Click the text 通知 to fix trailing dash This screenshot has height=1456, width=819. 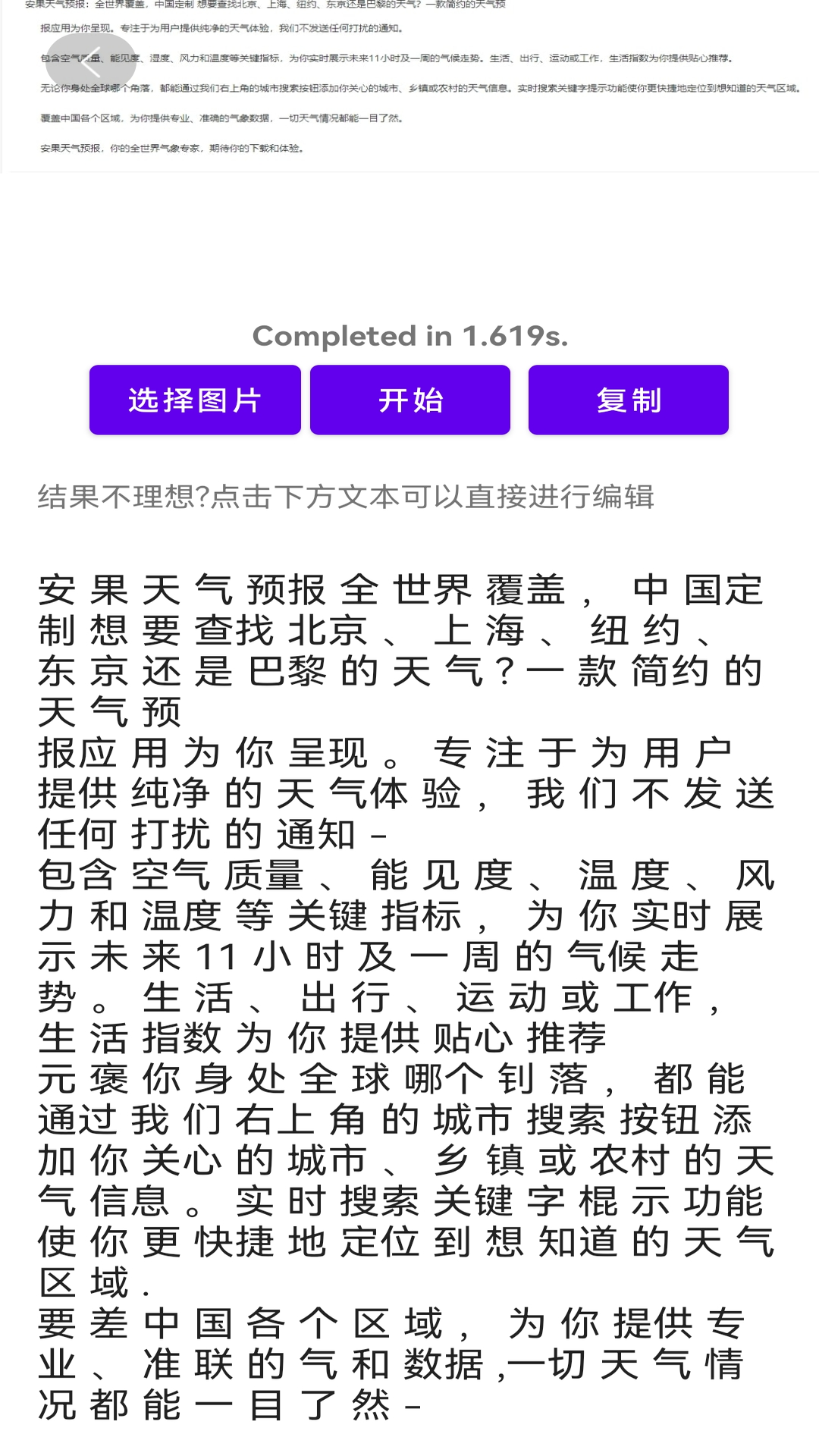[x=318, y=836]
